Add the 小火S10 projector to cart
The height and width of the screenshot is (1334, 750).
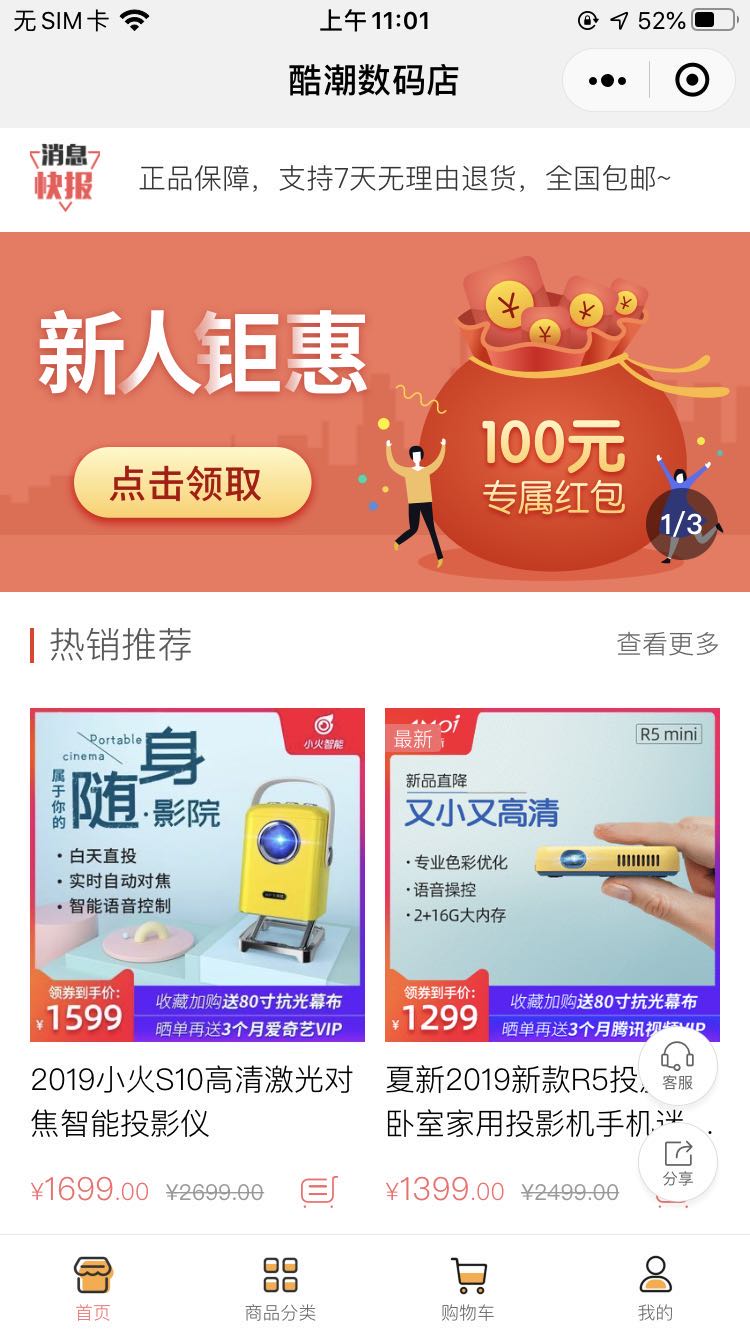click(x=319, y=1191)
